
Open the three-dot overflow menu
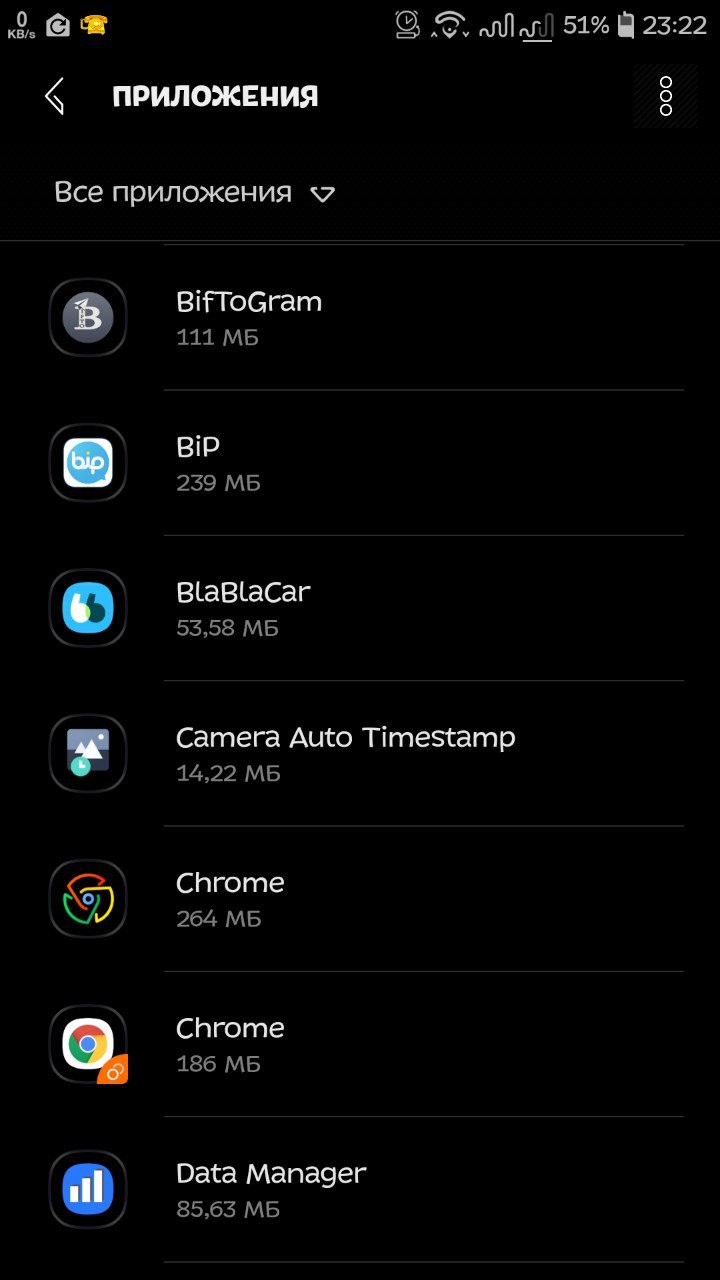point(666,96)
